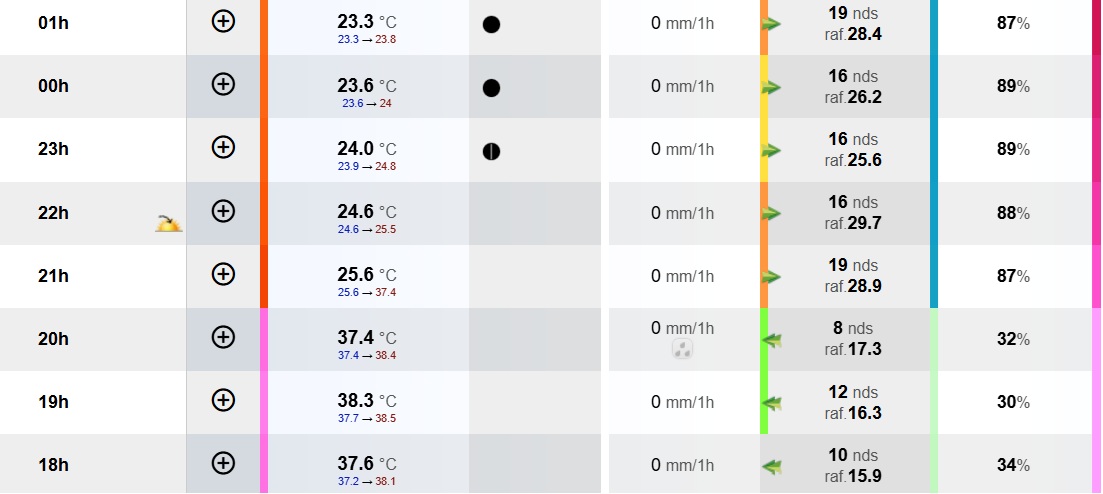Expand the 20h row at 37.4 °C
The image size is (1103, 494).
pyautogui.click(x=223, y=337)
